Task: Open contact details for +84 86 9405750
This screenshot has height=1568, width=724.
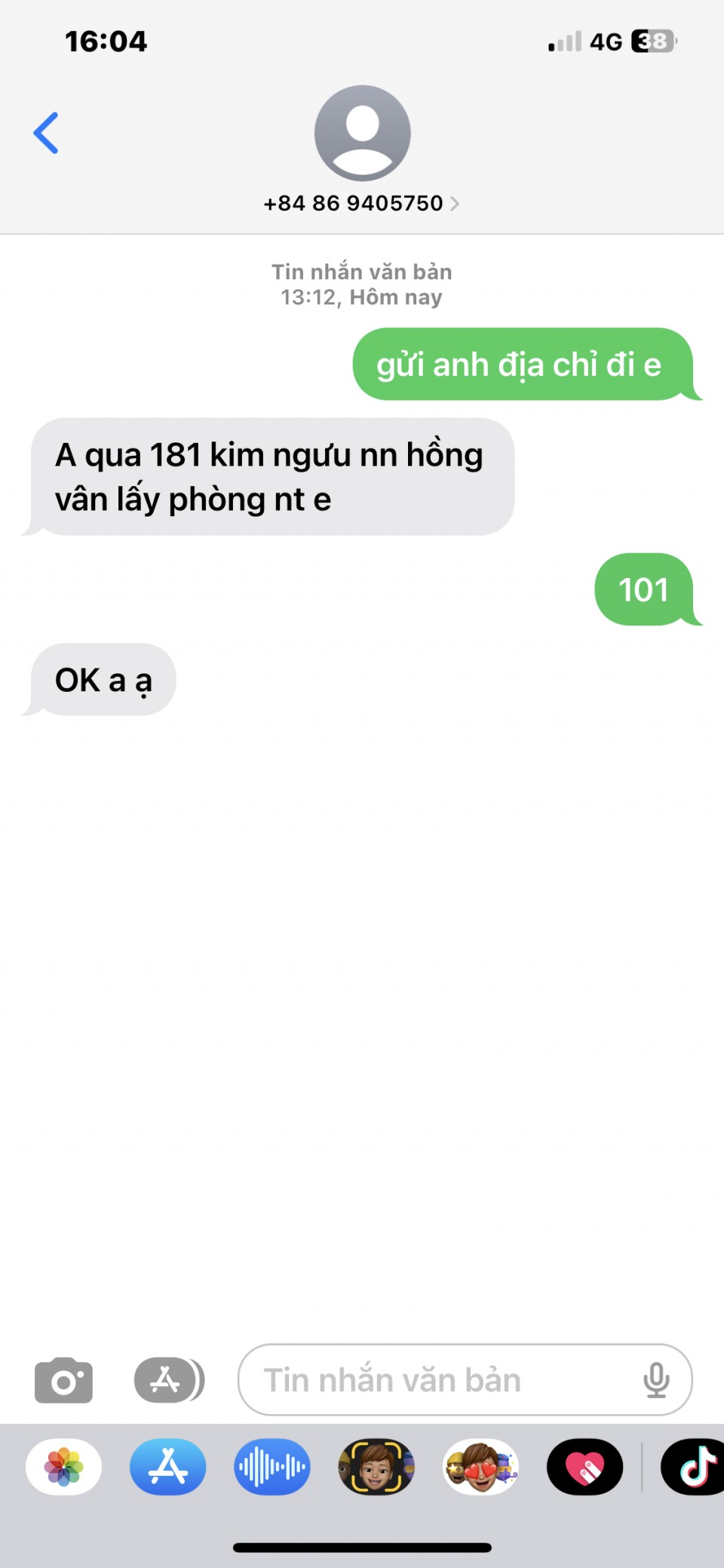Action: pos(361,203)
